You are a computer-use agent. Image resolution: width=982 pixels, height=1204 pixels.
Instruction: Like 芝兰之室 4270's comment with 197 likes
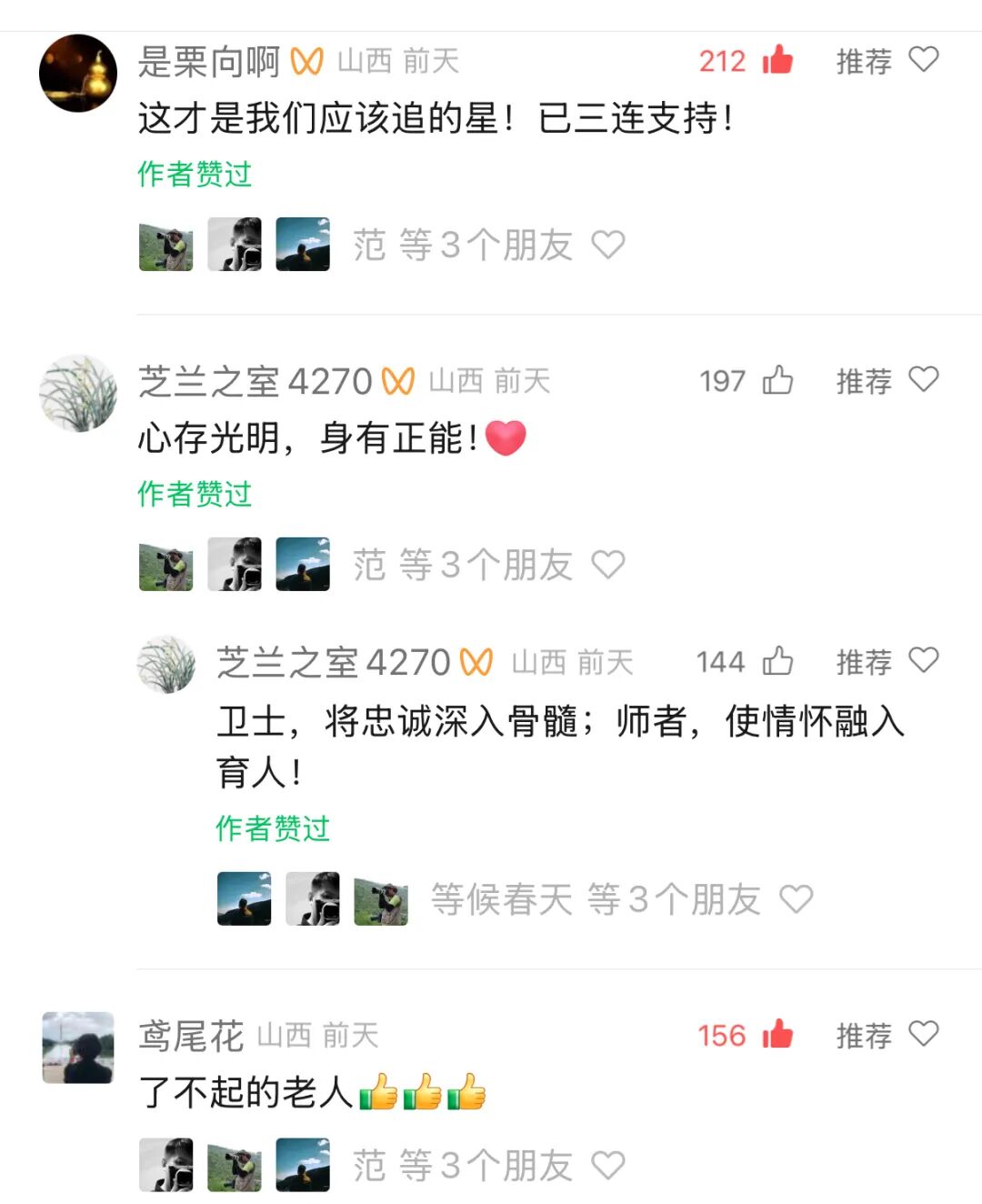click(x=777, y=380)
